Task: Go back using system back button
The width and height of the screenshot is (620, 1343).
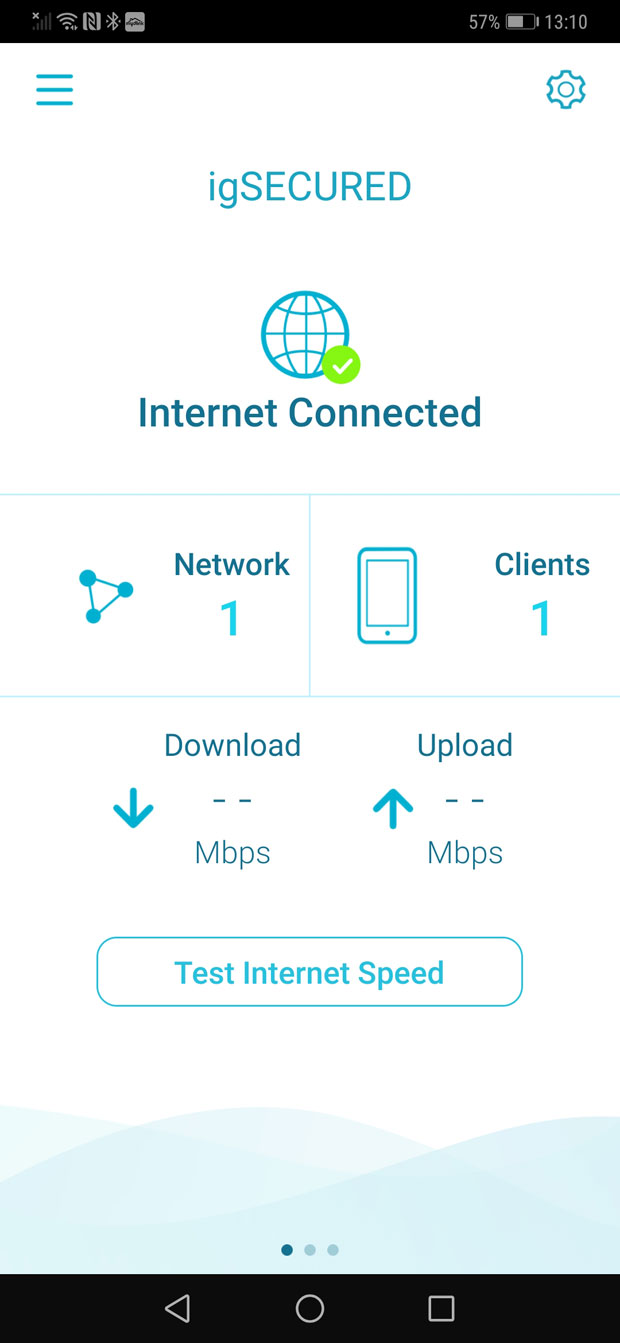Action: pyautogui.click(x=177, y=1308)
